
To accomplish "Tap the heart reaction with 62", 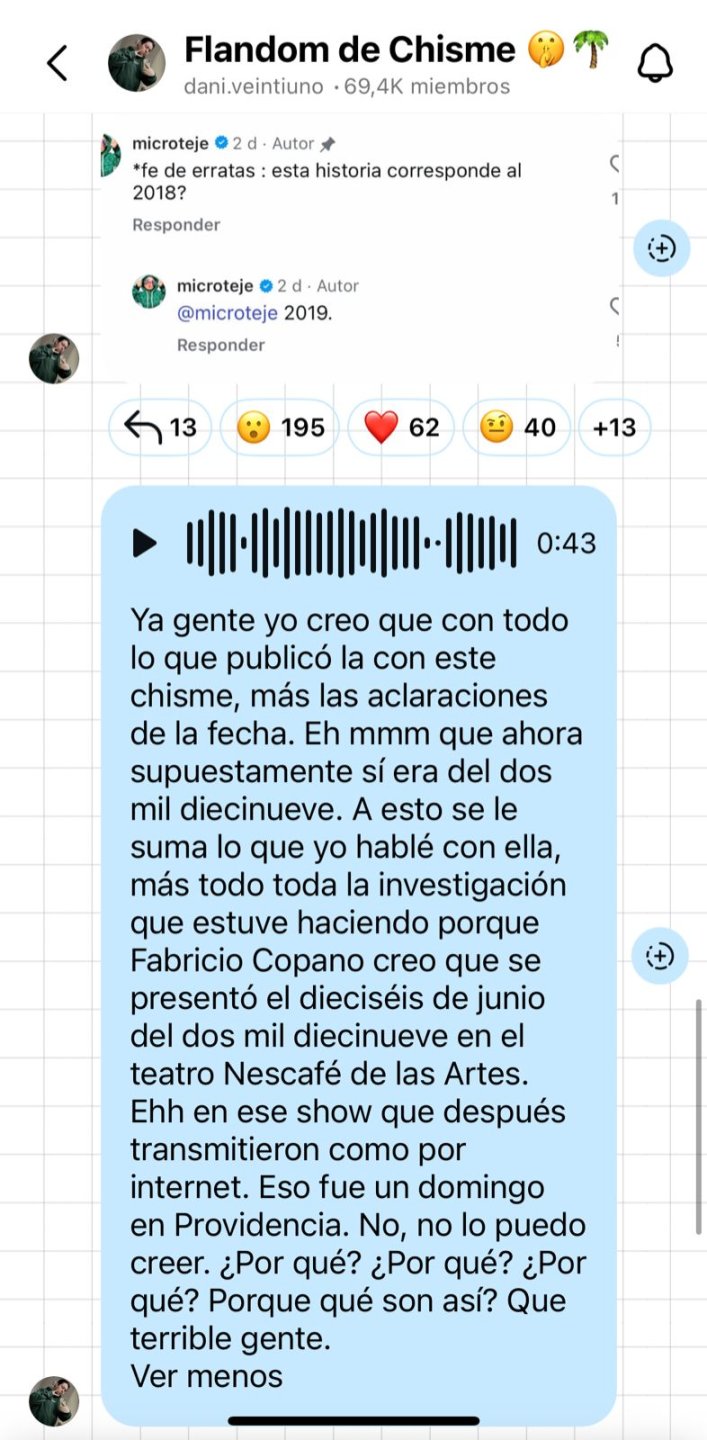I will pos(401,428).
